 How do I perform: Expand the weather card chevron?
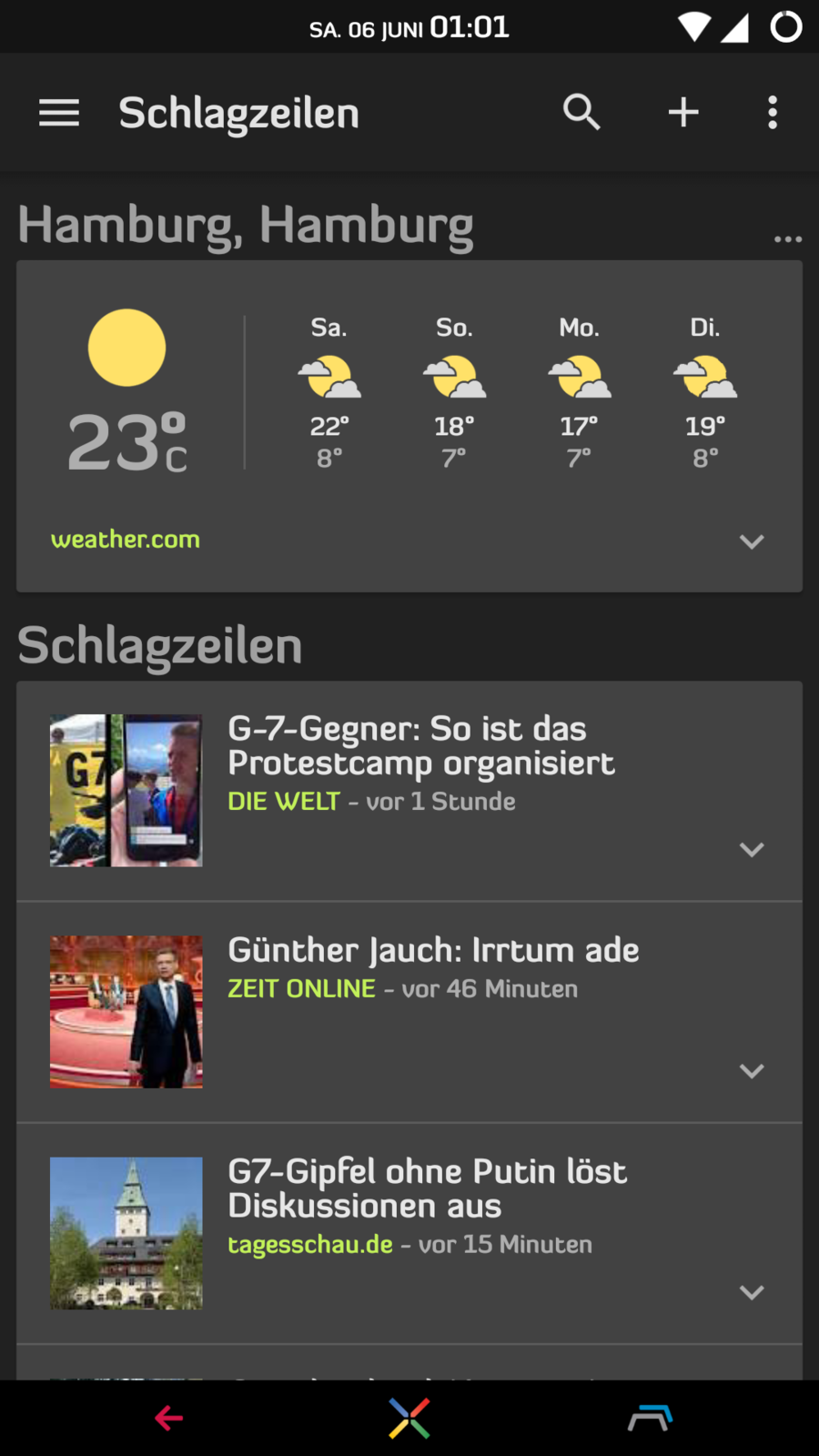click(x=752, y=541)
